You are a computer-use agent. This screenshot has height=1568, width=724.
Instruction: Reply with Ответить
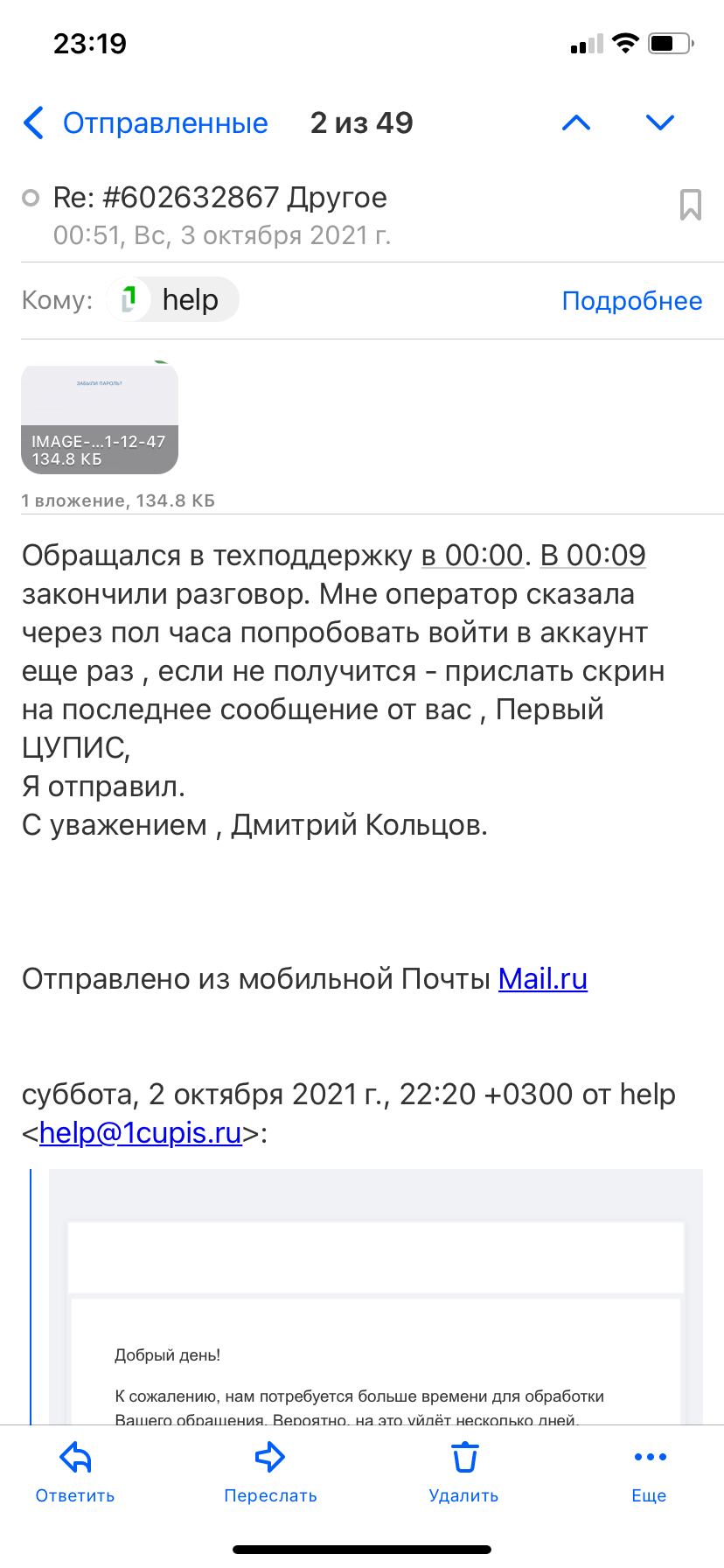pyautogui.click(x=75, y=1472)
